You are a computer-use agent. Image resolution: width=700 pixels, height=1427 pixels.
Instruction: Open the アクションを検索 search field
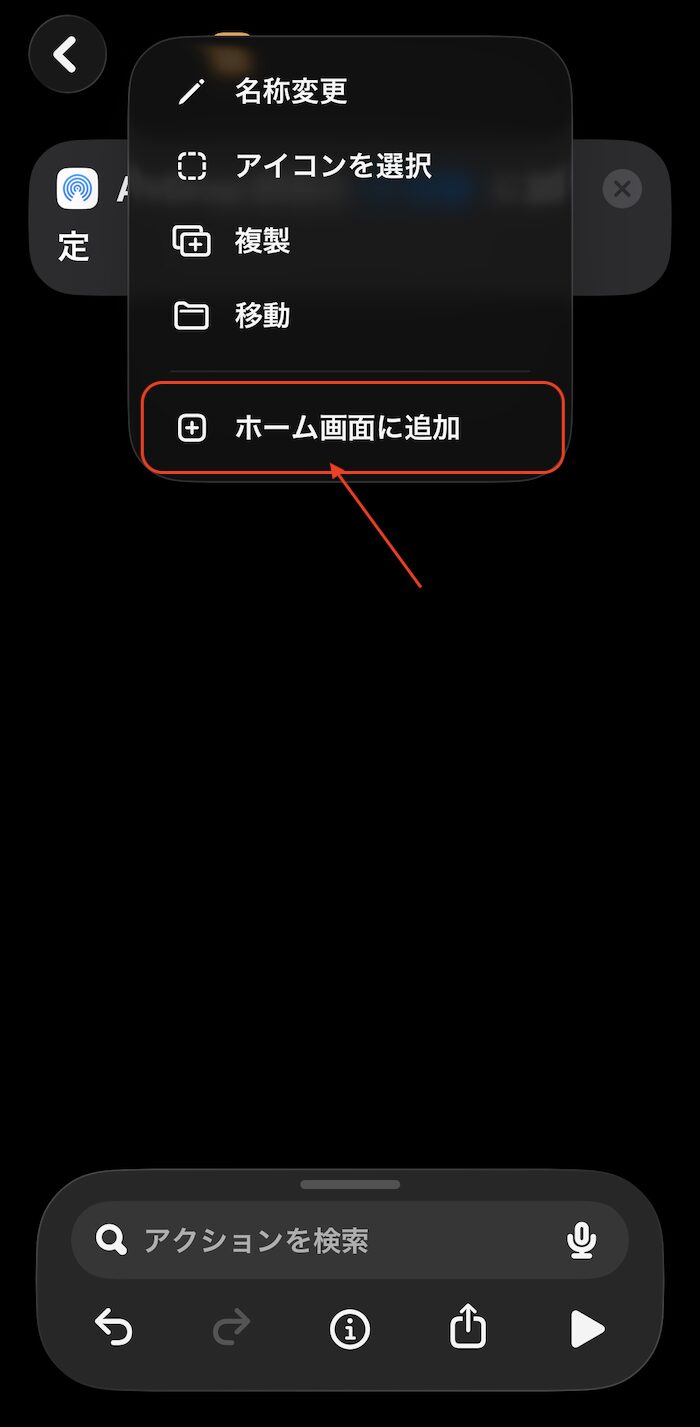pos(330,1241)
